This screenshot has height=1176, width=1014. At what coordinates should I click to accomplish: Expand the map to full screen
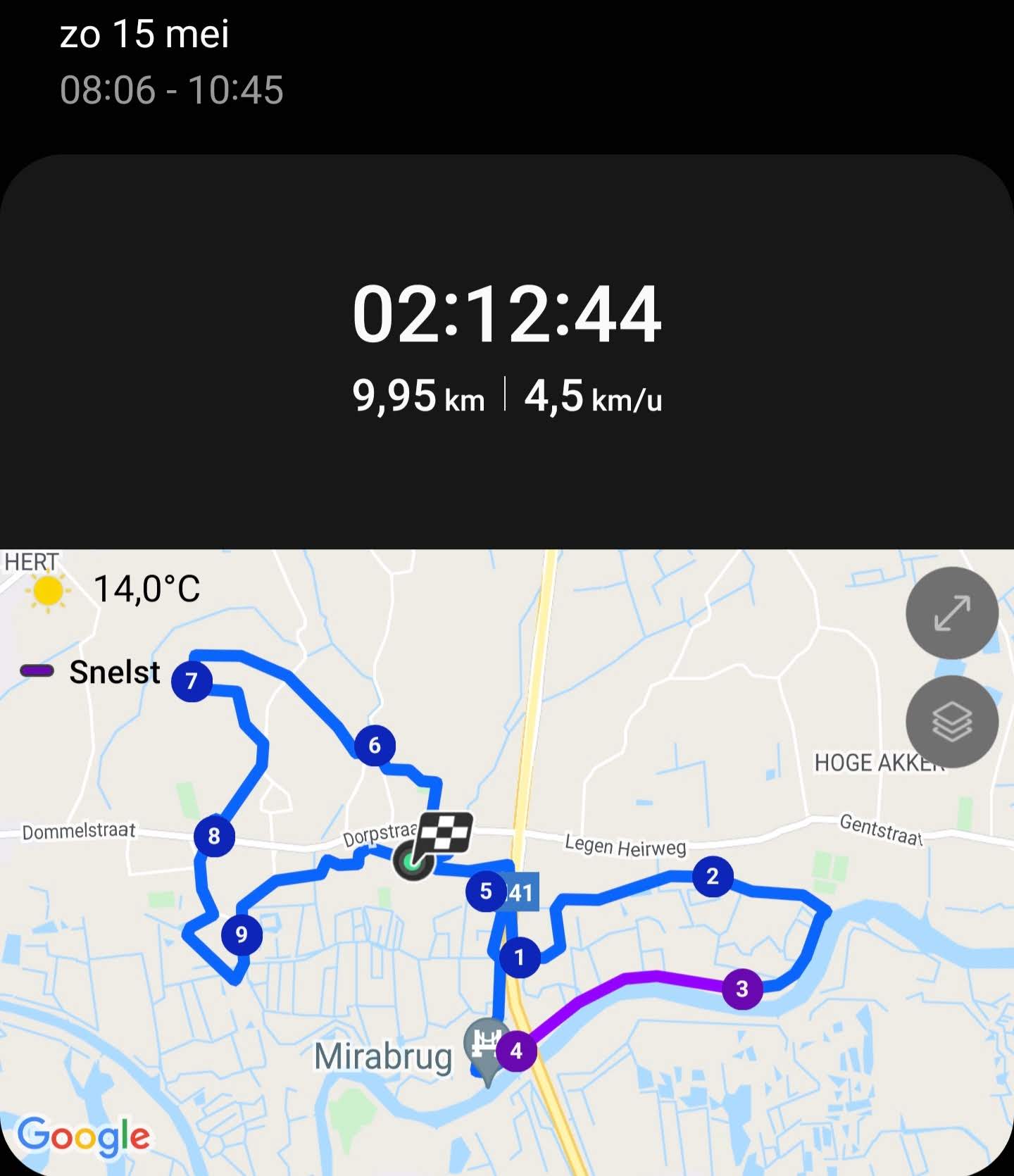point(951,613)
